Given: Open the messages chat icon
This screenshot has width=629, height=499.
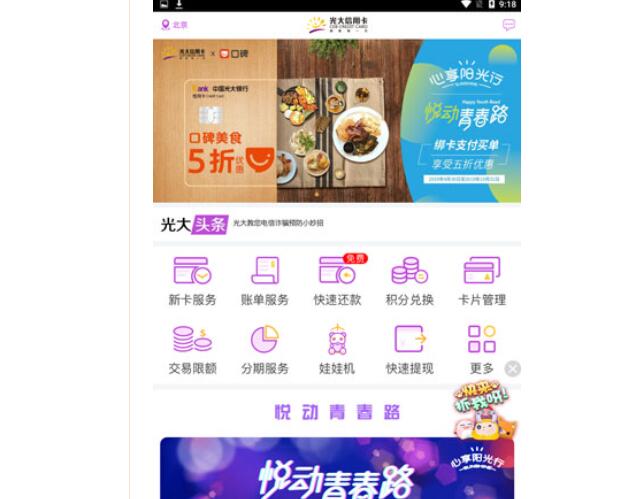Looking at the screenshot, I should [x=508, y=24].
